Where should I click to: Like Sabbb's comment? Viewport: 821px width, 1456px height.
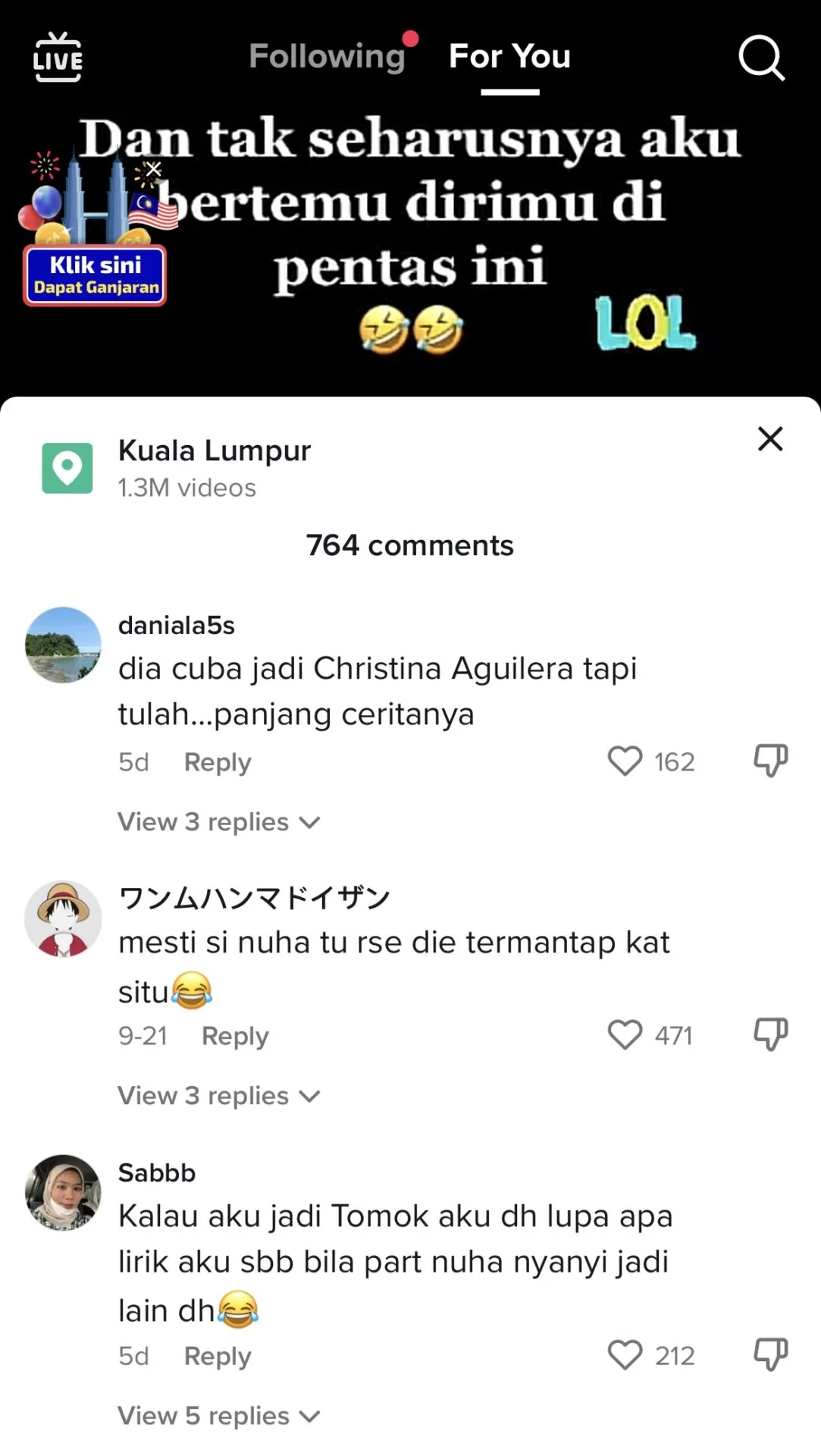coord(625,1355)
